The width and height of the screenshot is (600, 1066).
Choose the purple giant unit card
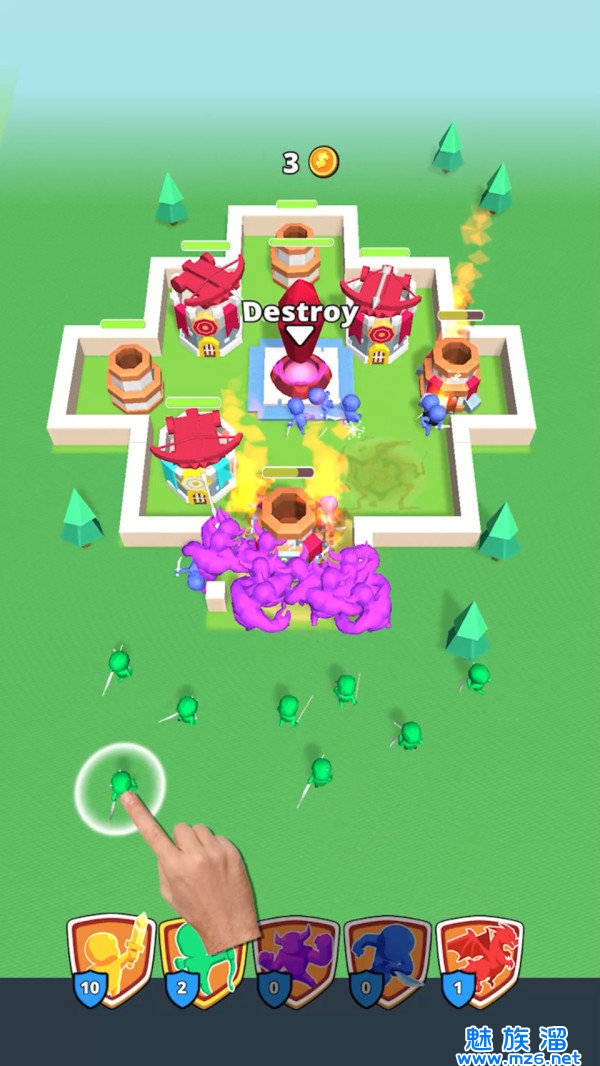(x=298, y=960)
